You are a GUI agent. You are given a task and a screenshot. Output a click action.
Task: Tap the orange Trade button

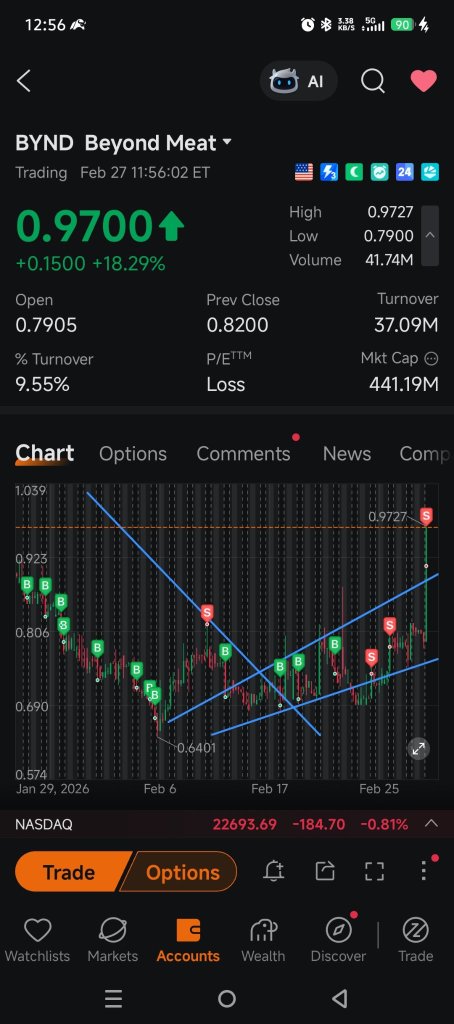click(69, 872)
